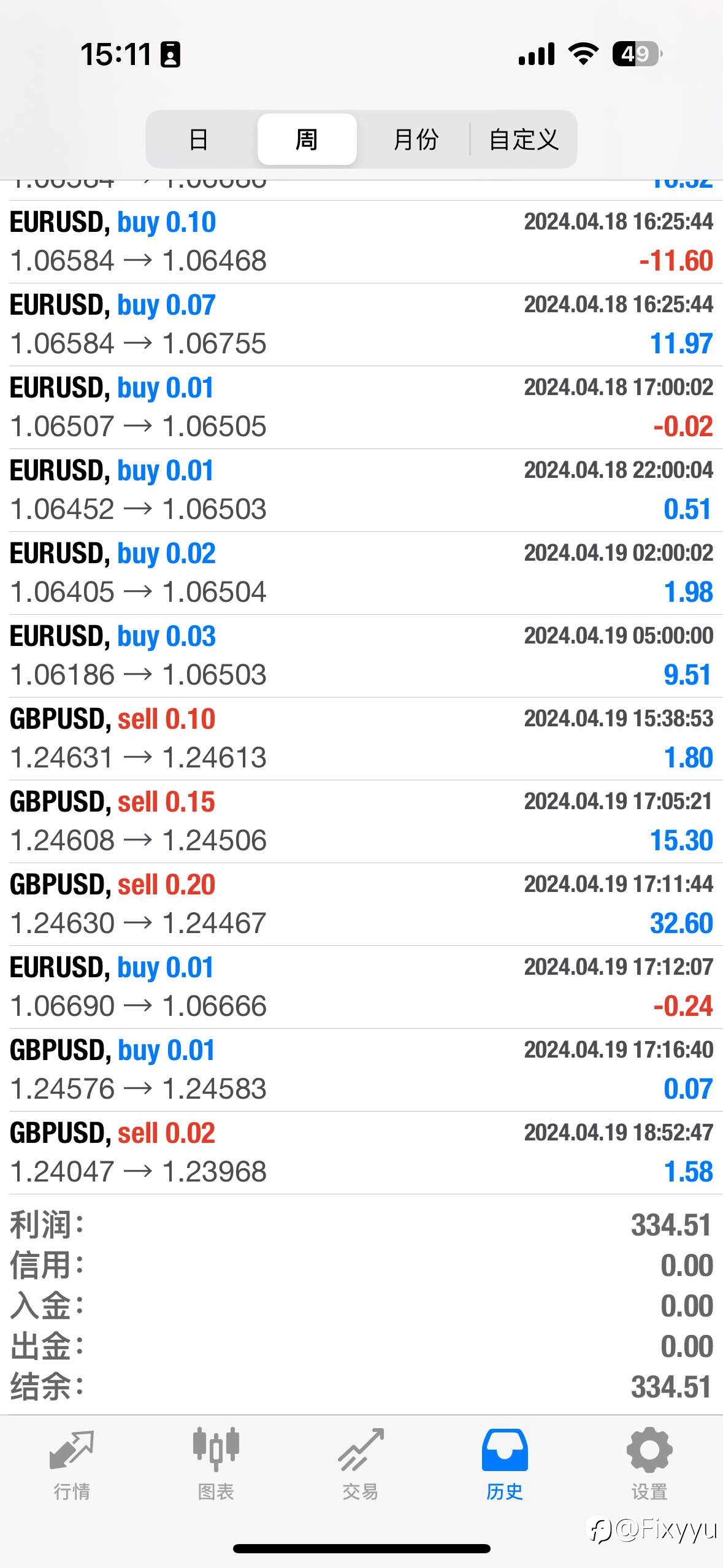Open the 行情 quotes tab

point(72,1465)
